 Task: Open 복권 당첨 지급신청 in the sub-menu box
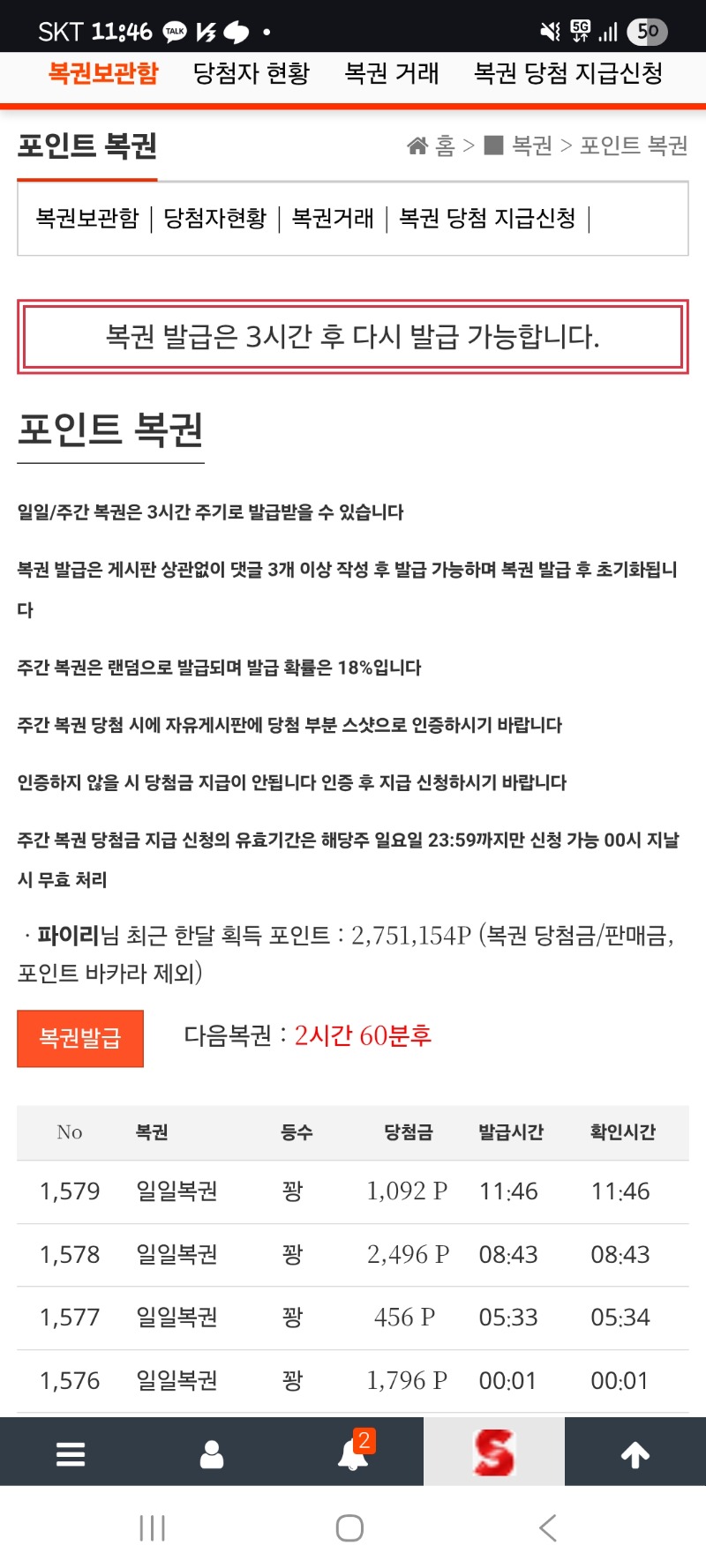487,219
